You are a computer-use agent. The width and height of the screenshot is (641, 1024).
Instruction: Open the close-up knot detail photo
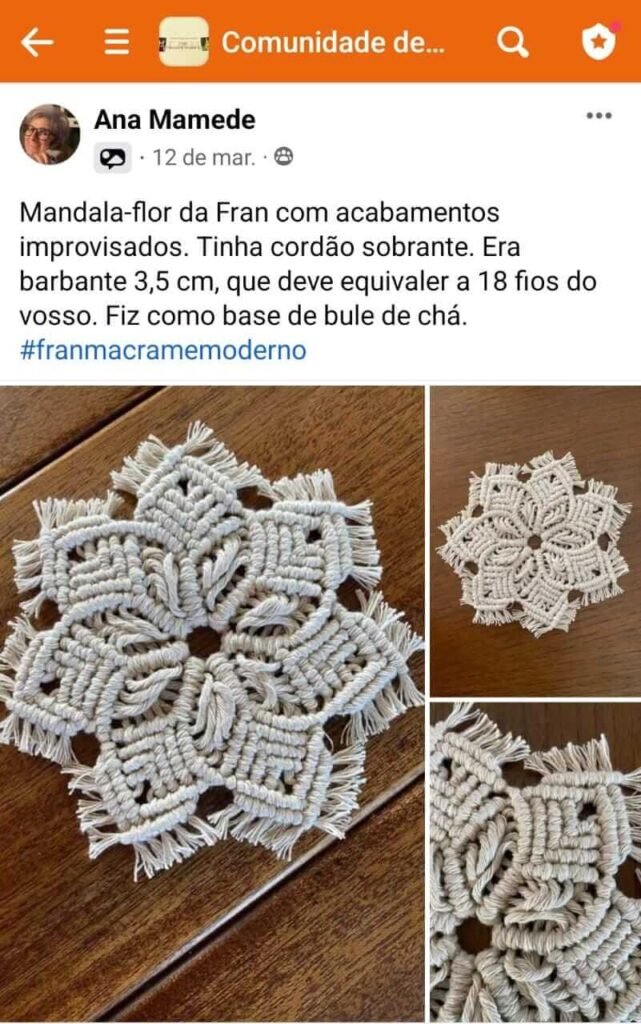click(536, 862)
